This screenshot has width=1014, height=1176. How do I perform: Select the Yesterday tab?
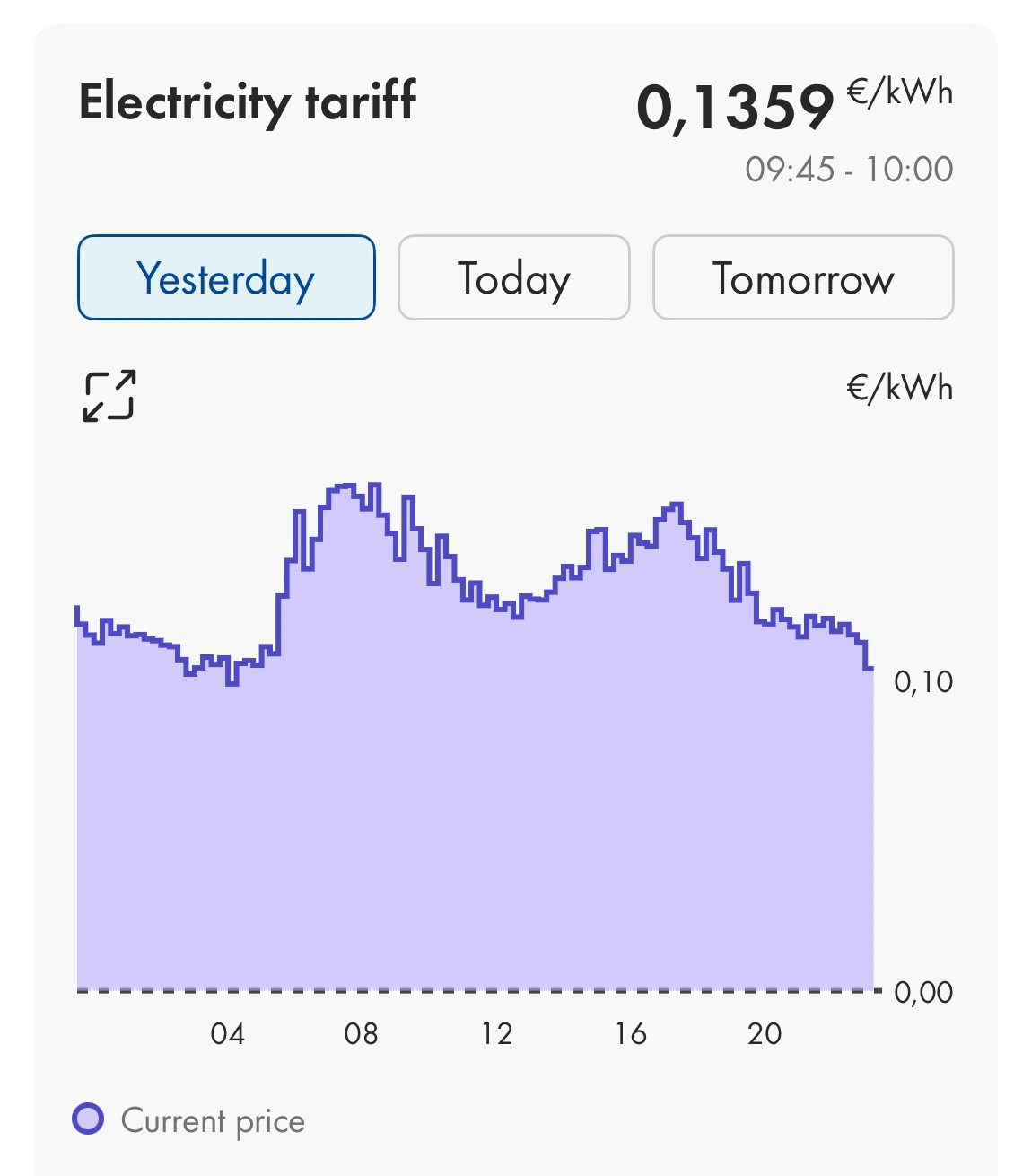coord(226,278)
